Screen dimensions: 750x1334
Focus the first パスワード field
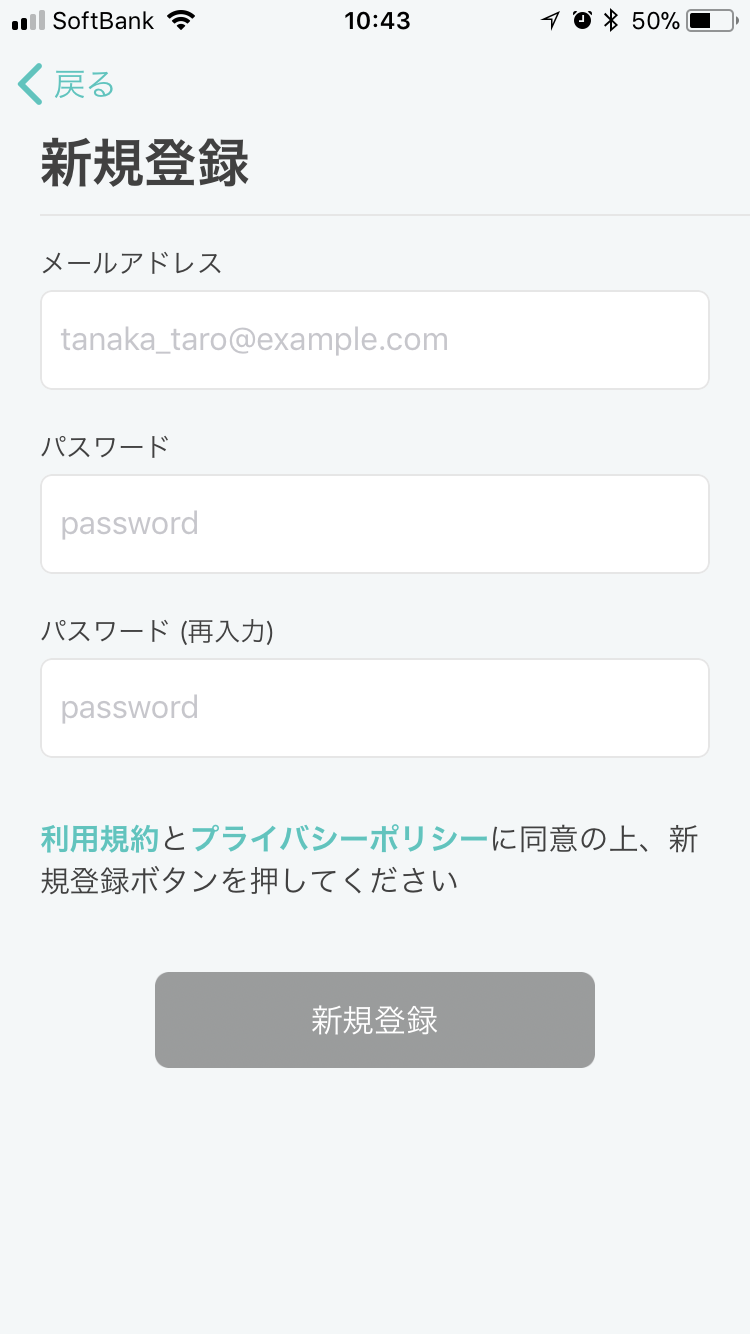tap(375, 524)
